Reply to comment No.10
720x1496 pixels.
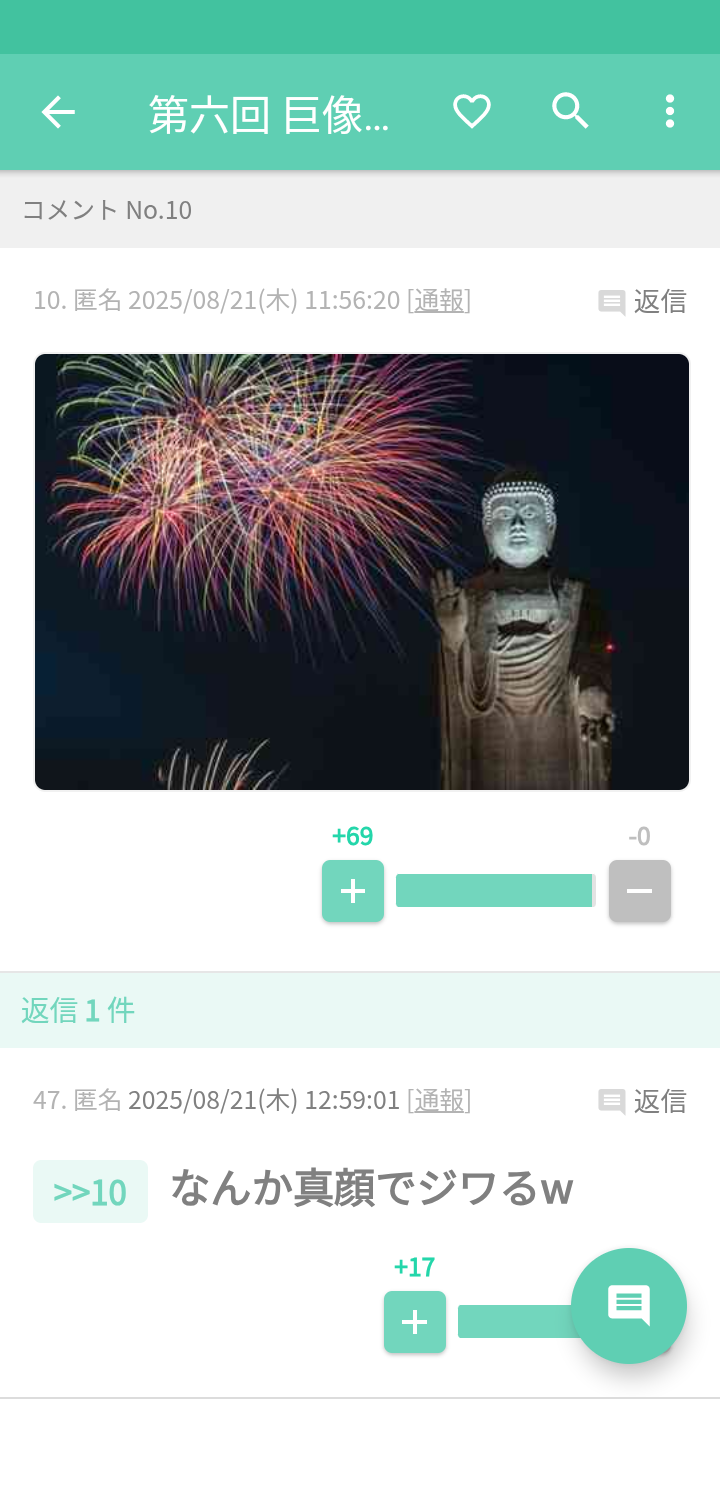tap(643, 301)
